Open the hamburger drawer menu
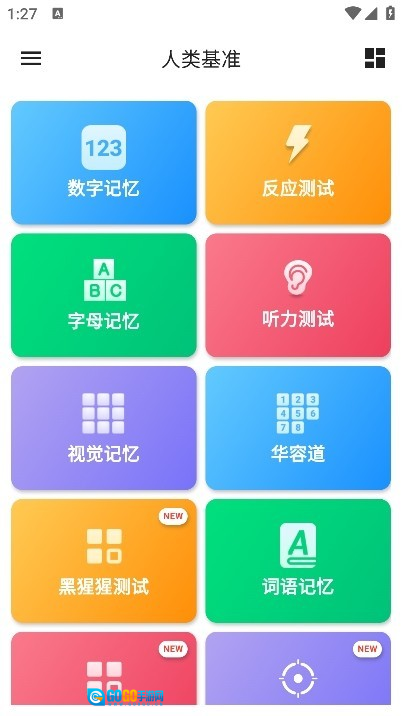 click(31, 58)
